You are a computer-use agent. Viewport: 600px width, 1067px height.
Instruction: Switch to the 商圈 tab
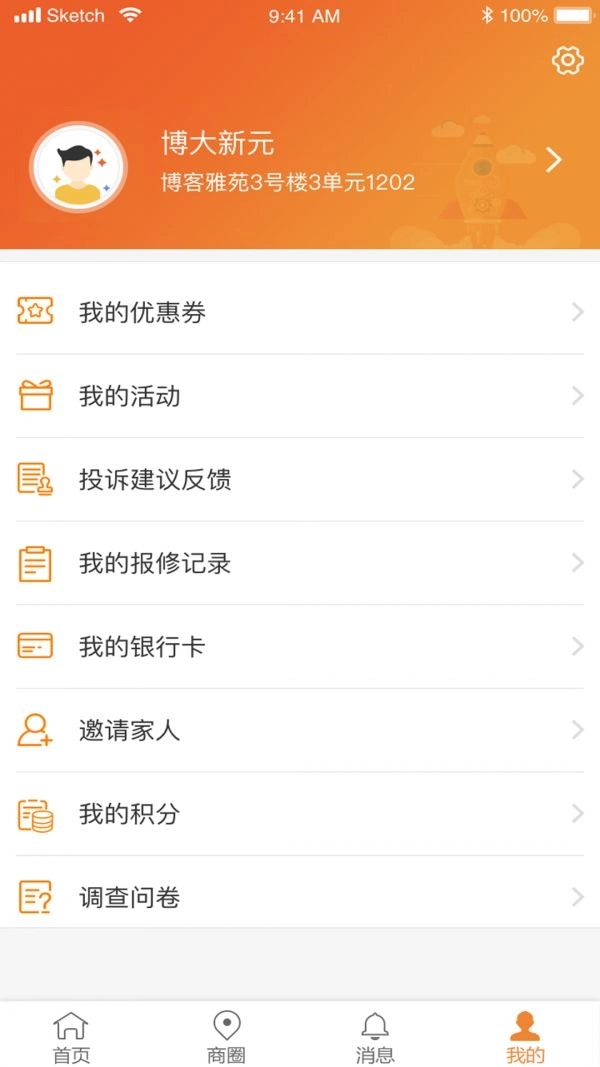tap(227, 1036)
